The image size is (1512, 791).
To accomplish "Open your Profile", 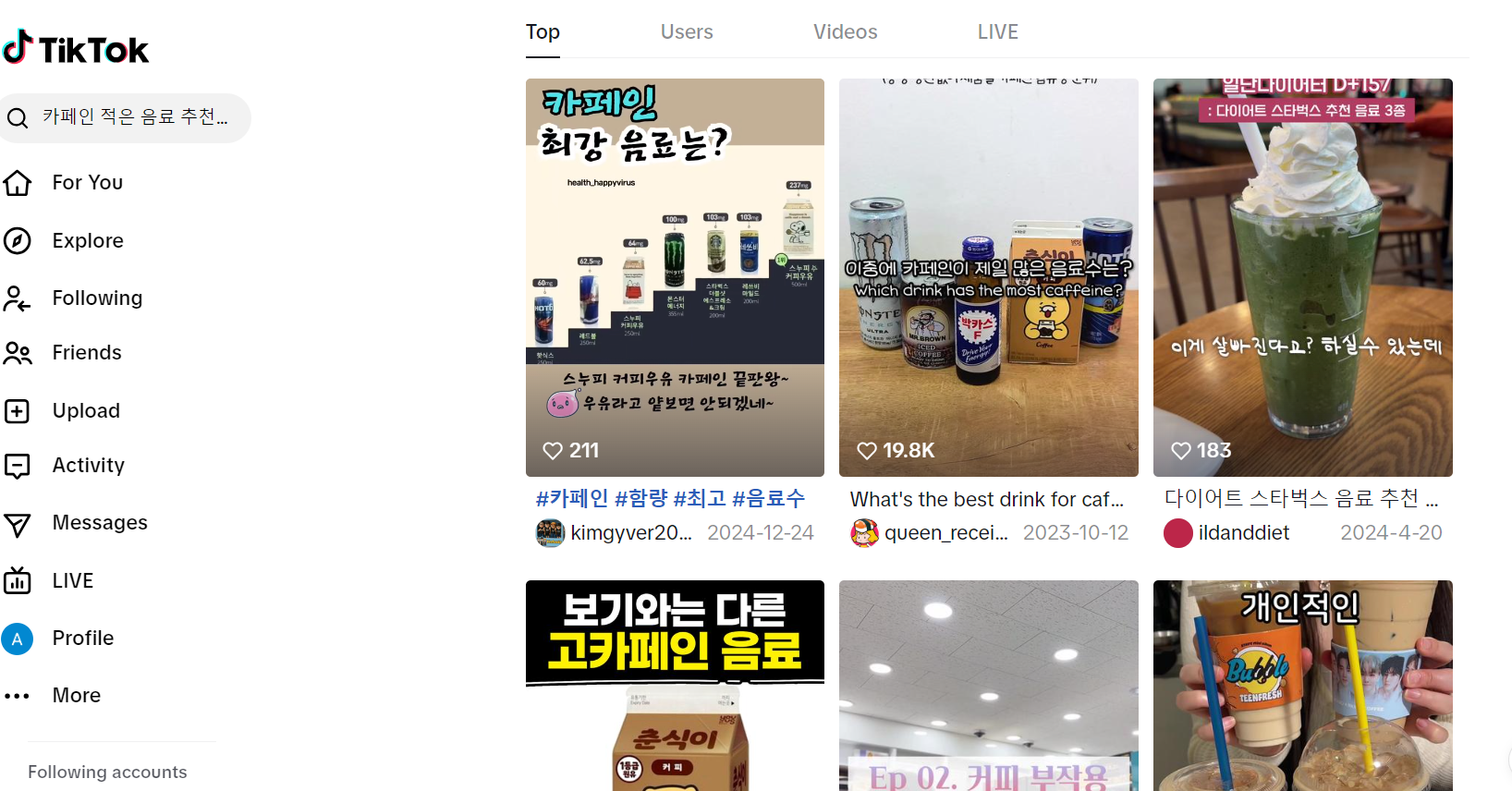I will click(82, 639).
